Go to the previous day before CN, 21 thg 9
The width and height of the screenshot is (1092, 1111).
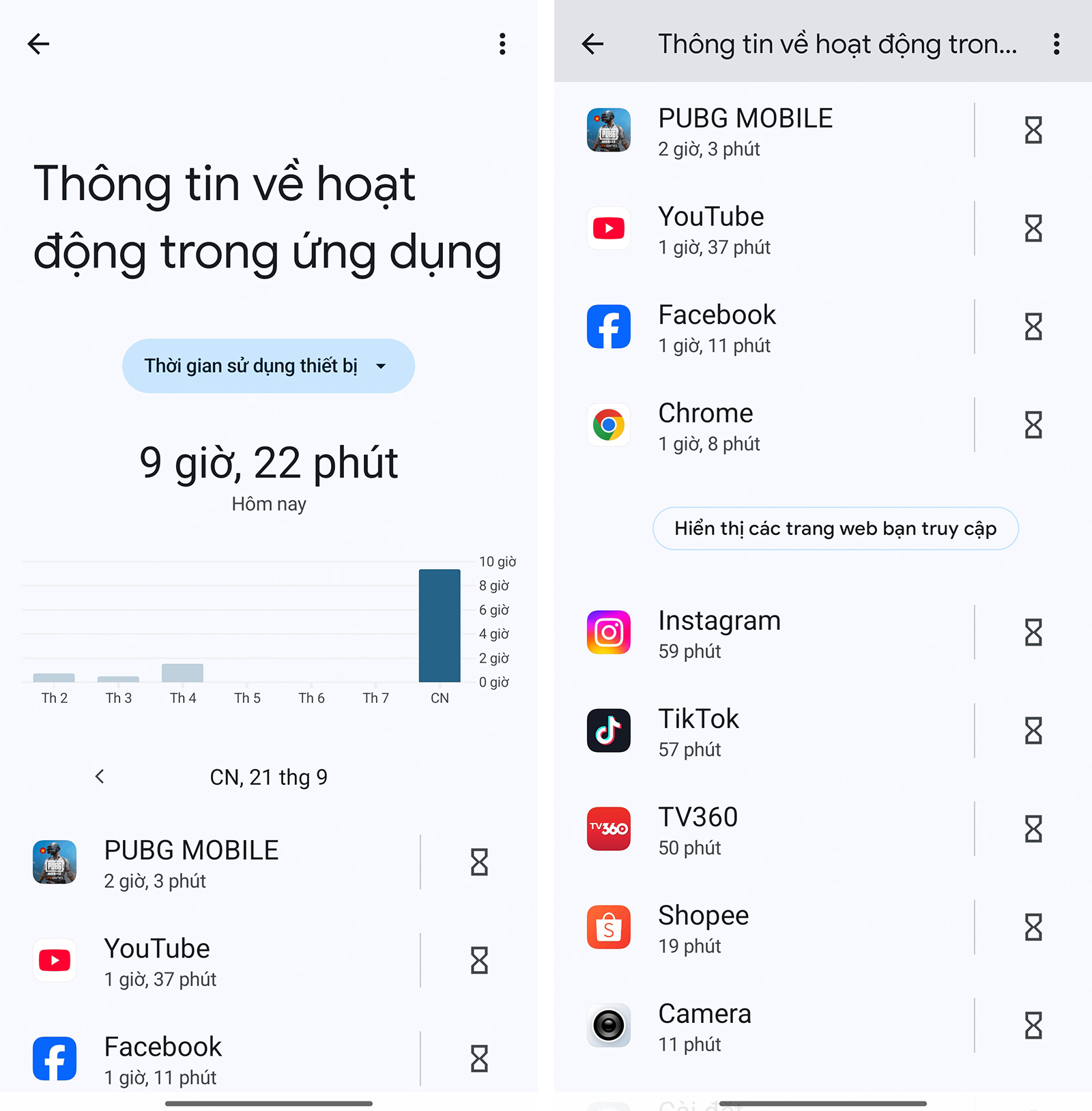[x=100, y=777]
